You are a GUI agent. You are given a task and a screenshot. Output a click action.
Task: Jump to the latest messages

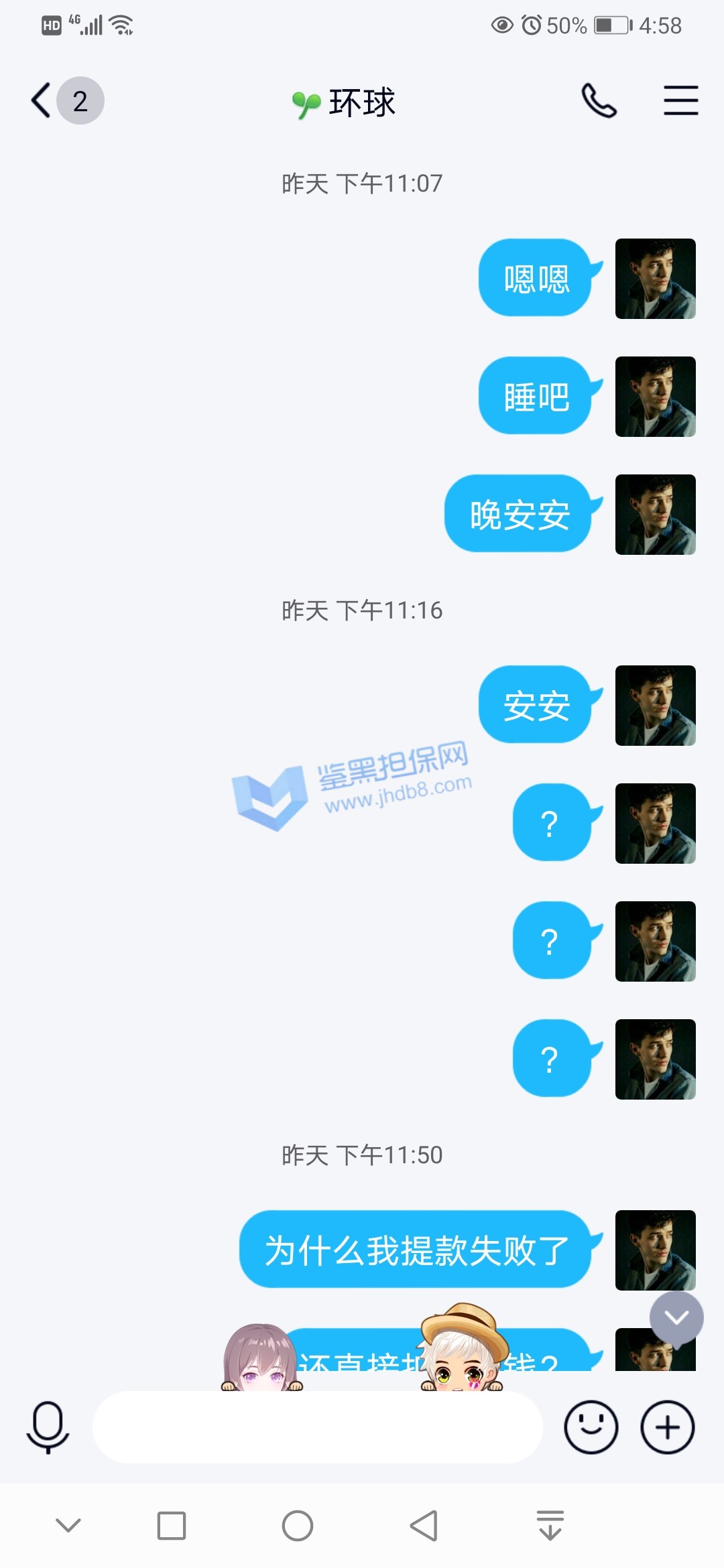pyautogui.click(x=676, y=1318)
